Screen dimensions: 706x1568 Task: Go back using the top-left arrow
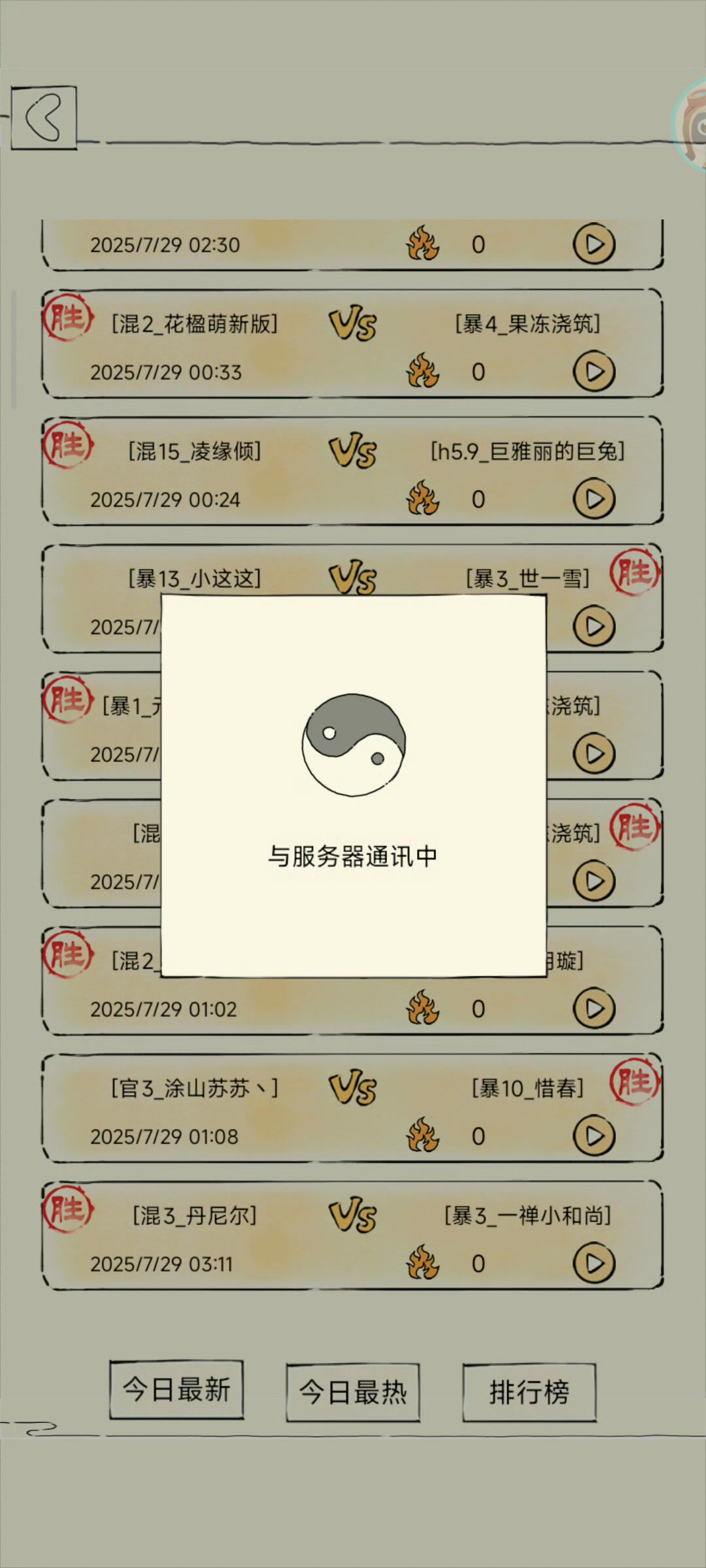click(x=44, y=118)
